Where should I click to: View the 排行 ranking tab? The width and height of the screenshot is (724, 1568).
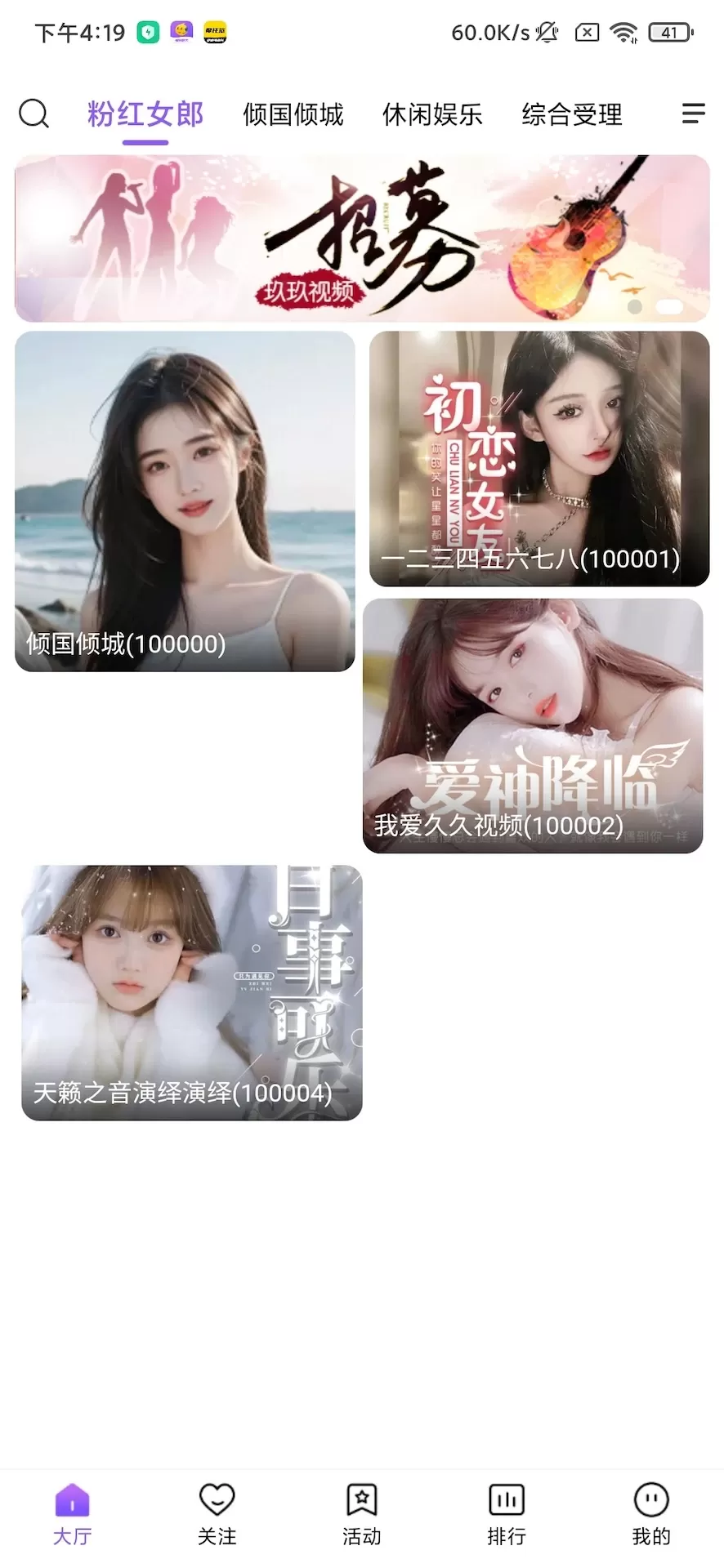click(506, 1515)
